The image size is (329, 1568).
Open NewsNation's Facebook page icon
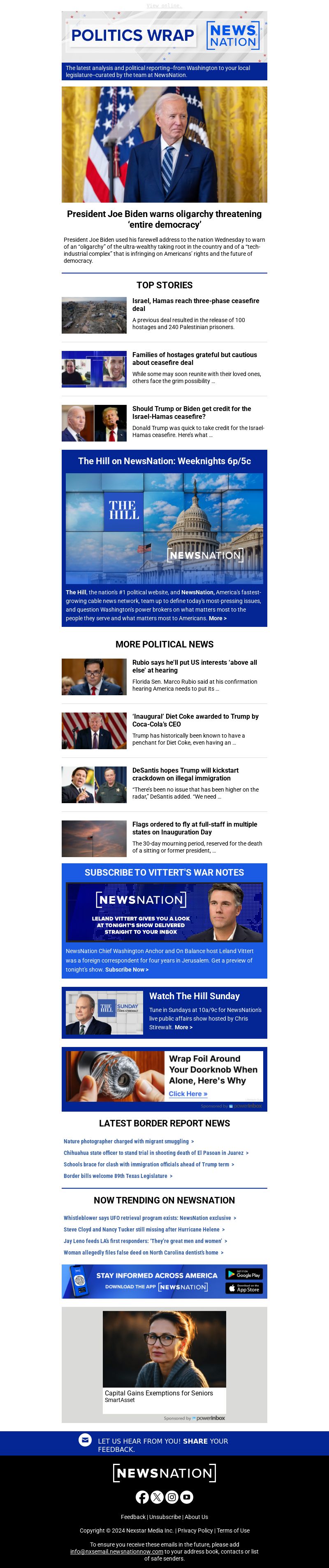click(x=142, y=1497)
